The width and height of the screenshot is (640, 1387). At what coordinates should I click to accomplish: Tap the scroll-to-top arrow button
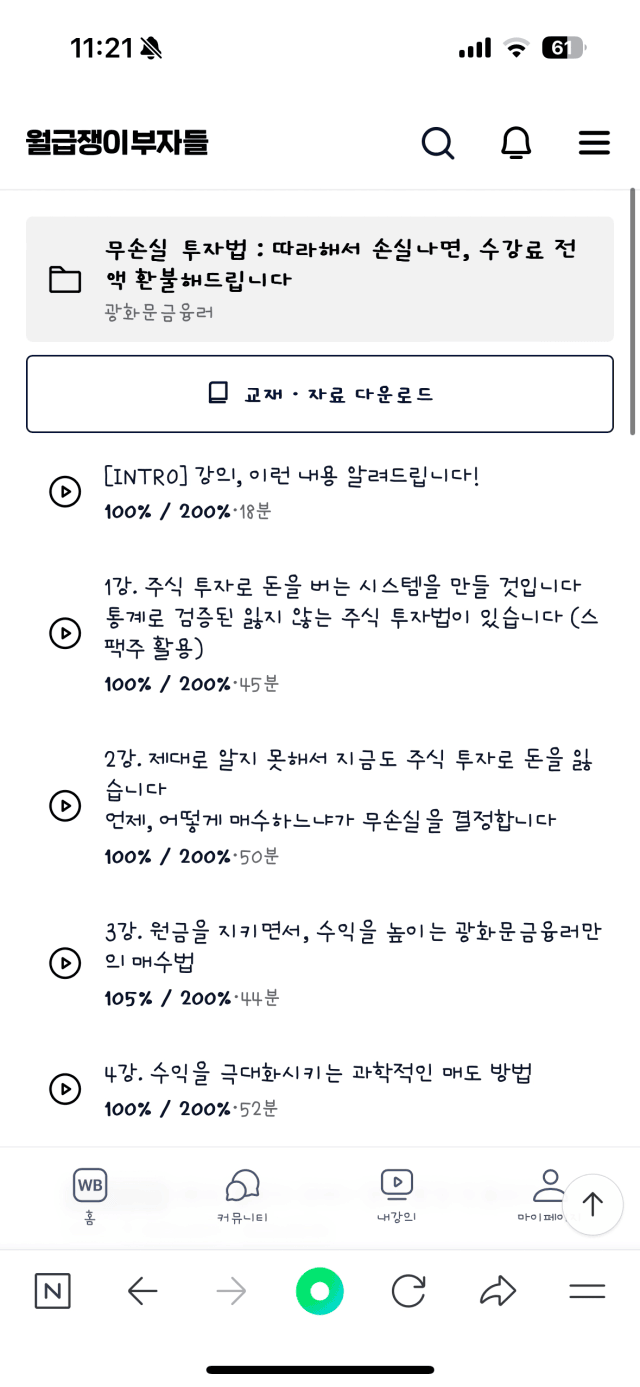593,1205
